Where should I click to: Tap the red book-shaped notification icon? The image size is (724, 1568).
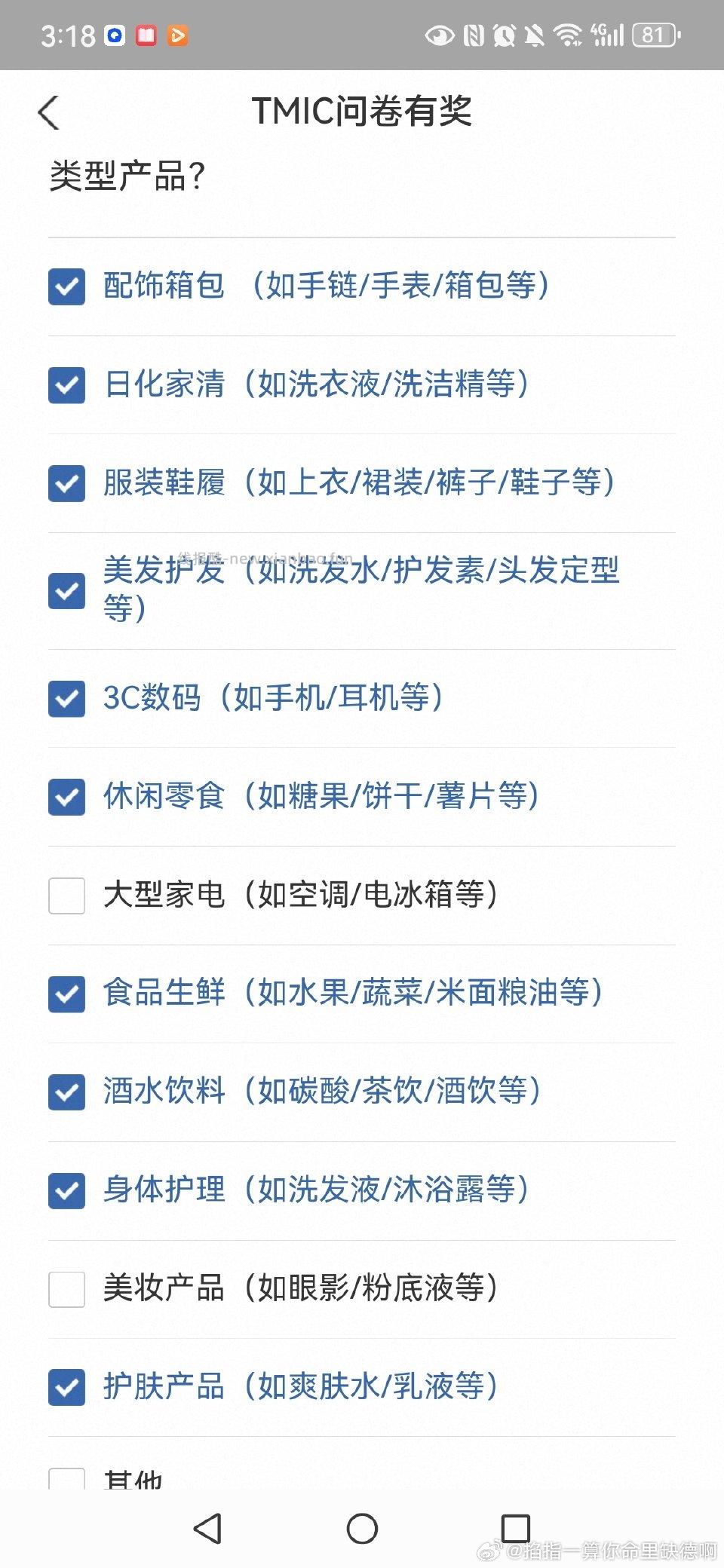[x=146, y=35]
